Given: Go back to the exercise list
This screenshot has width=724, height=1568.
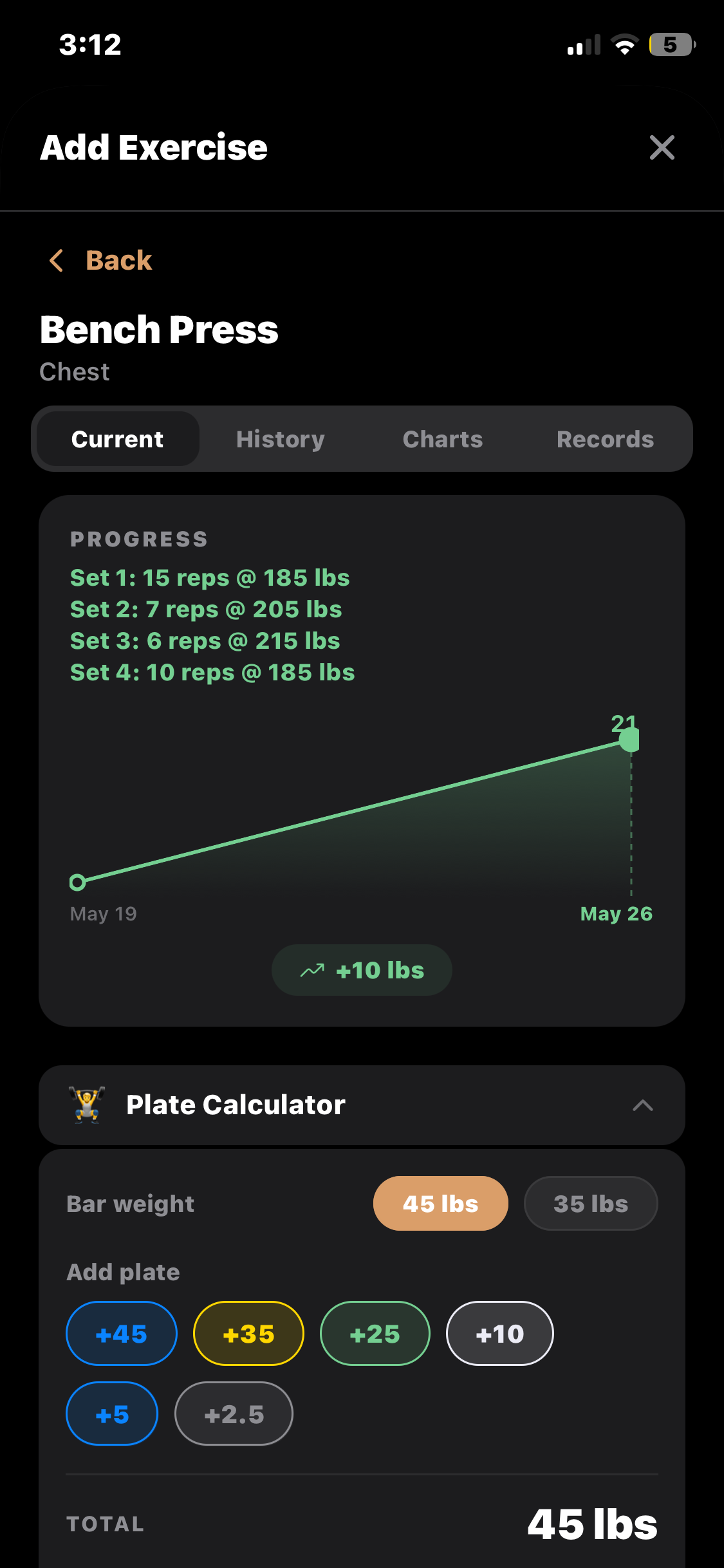Looking at the screenshot, I should [x=100, y=261].
